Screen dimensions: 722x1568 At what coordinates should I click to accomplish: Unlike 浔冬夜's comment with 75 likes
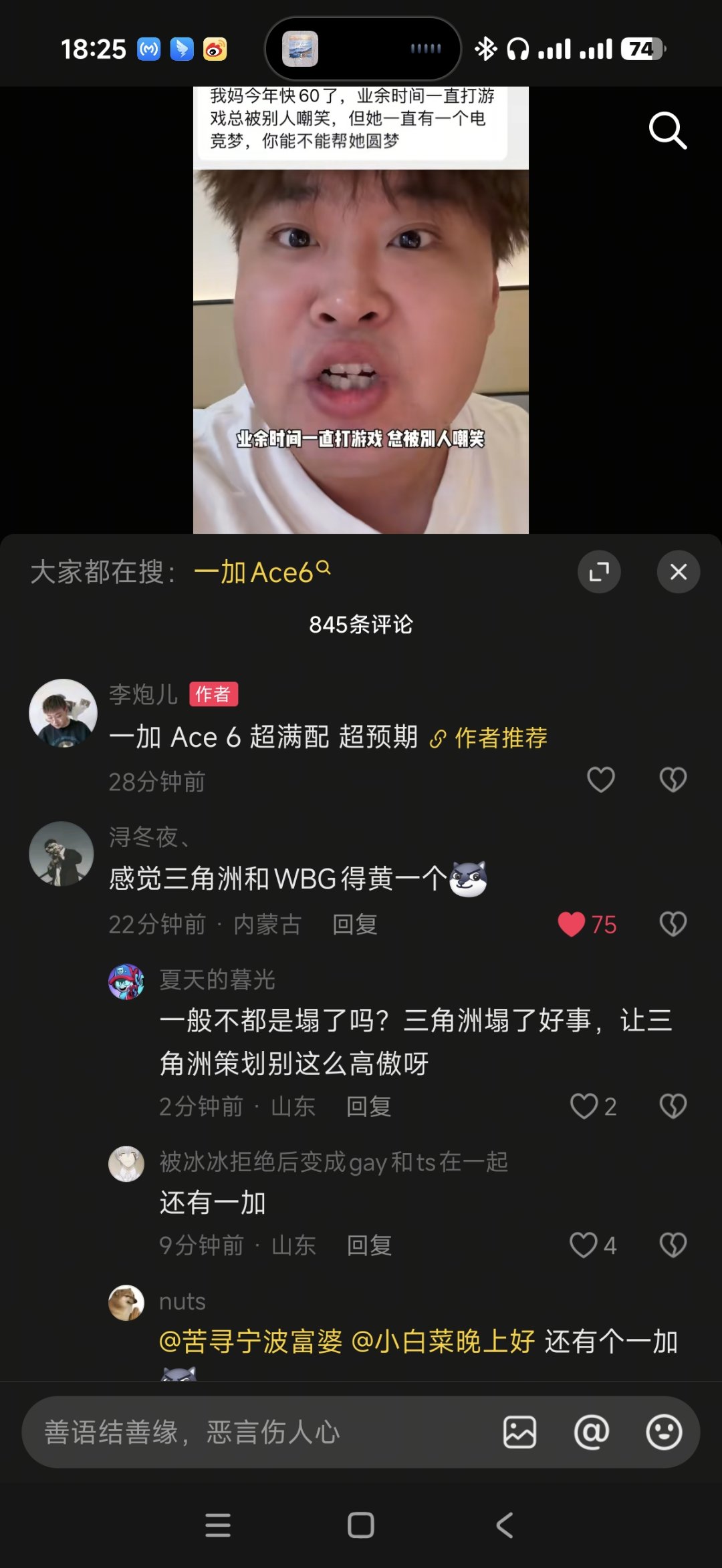coord(572,924)
